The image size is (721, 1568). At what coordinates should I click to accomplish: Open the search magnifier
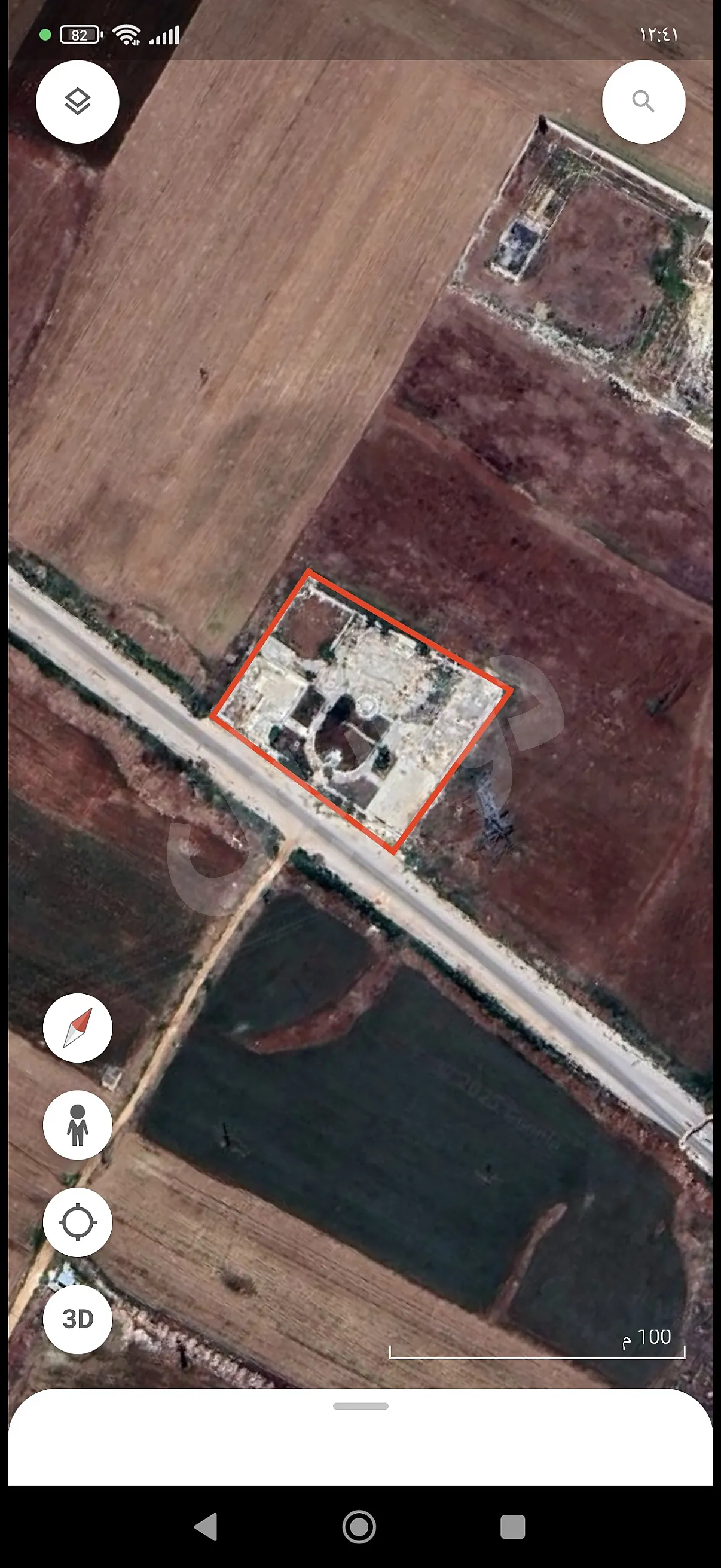click(x=643, y=102)
